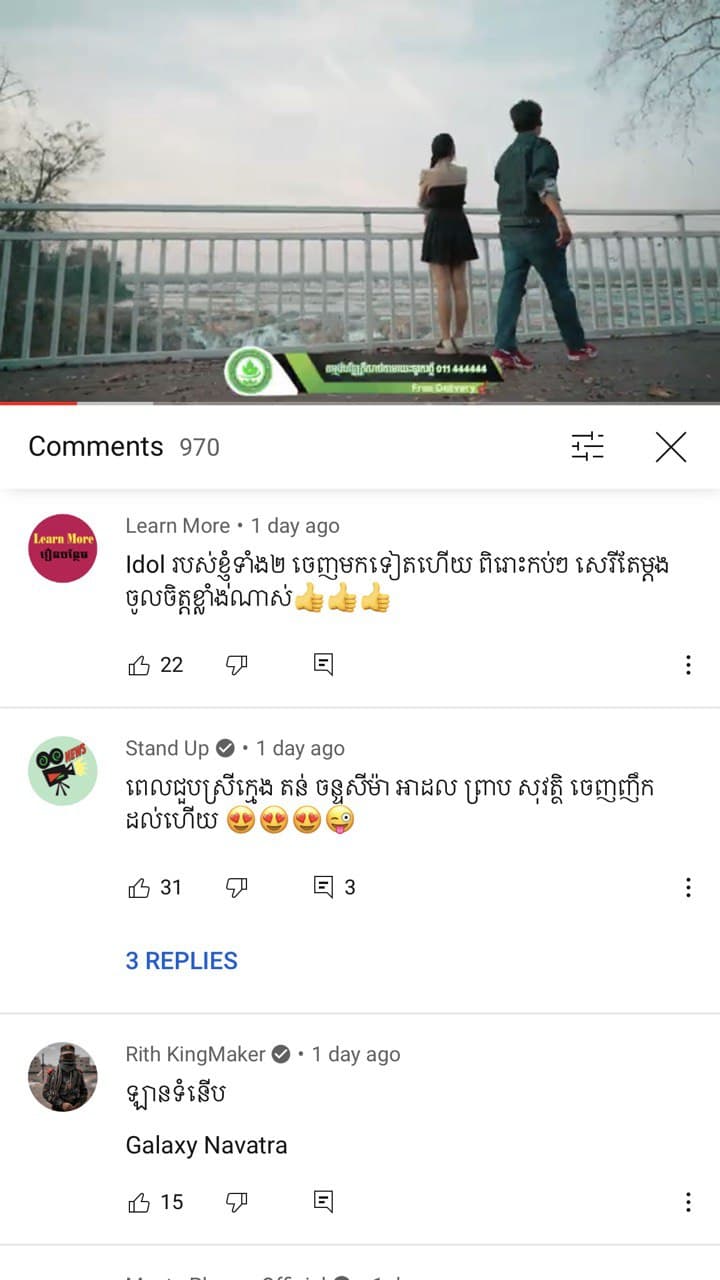The height and width of the screenshot is (1280, 720).
Task: Reply to Learn More's comment
Action: (323, 665)
